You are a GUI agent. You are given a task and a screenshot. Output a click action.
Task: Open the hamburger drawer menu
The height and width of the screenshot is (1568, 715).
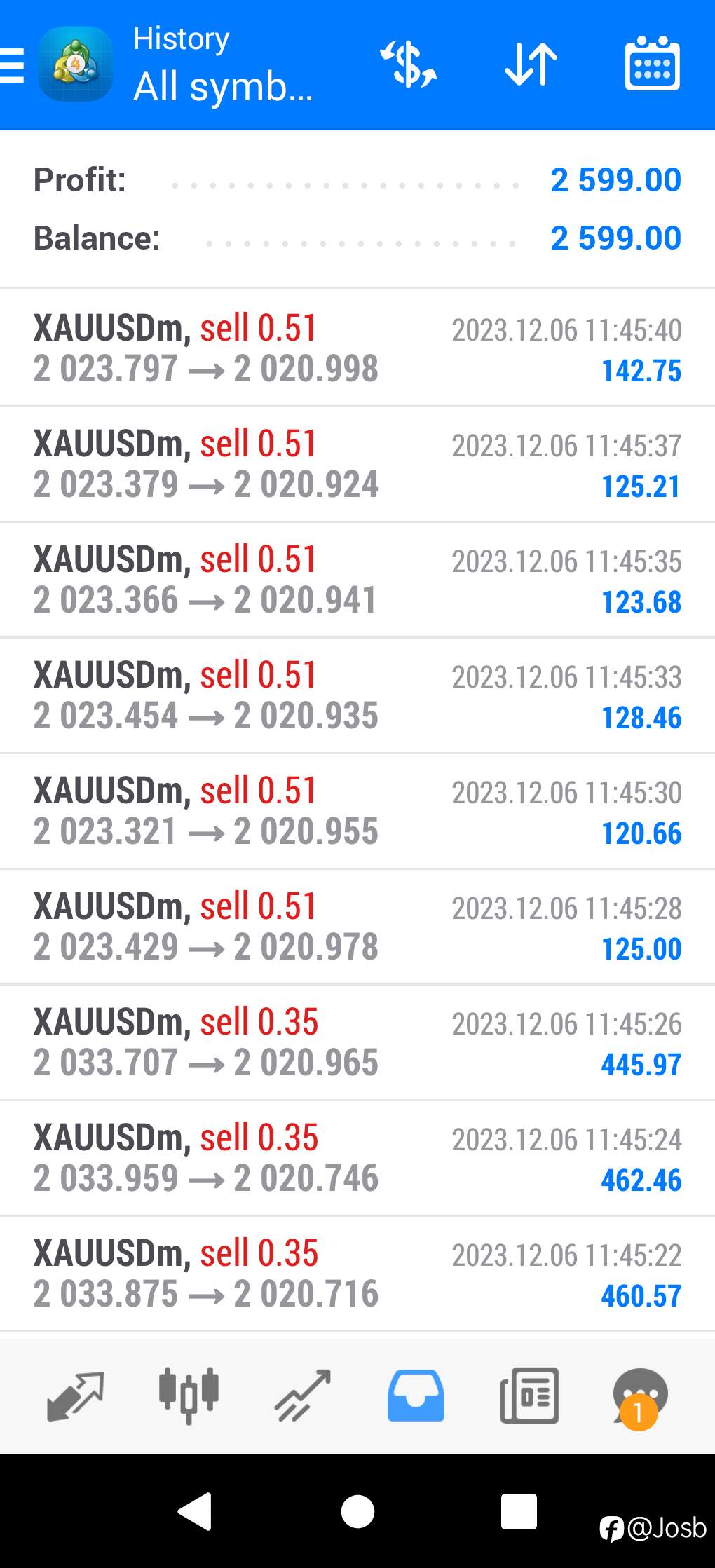(13, 65)
